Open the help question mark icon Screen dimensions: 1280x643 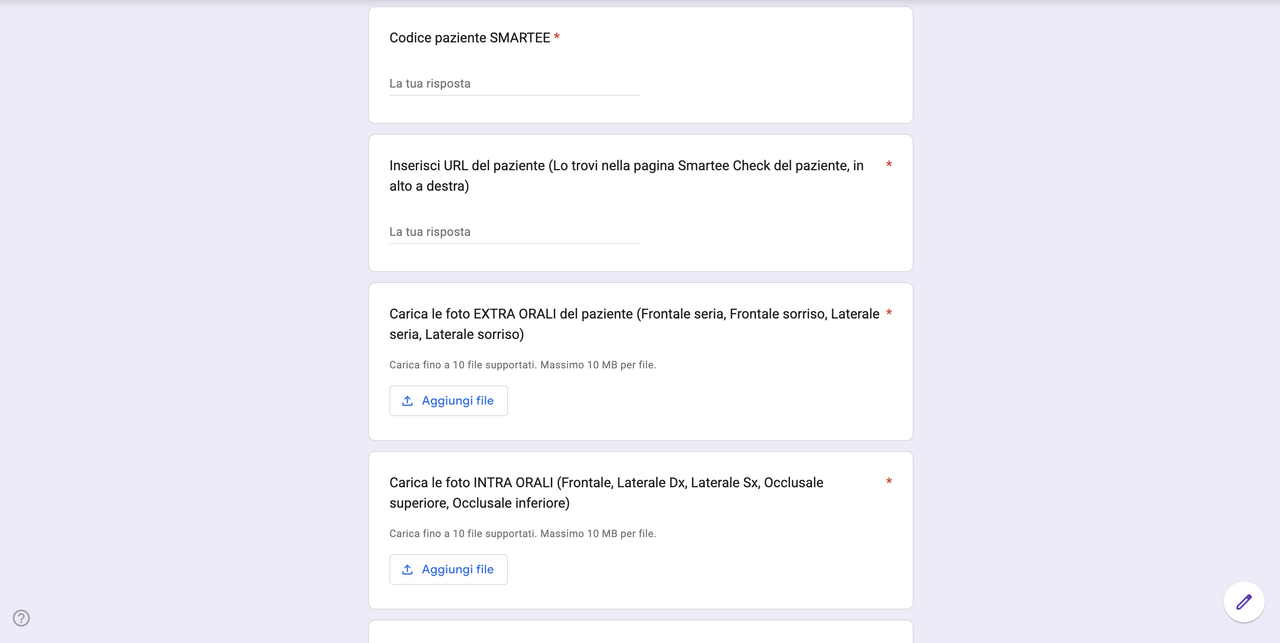(x=21, y=618)
